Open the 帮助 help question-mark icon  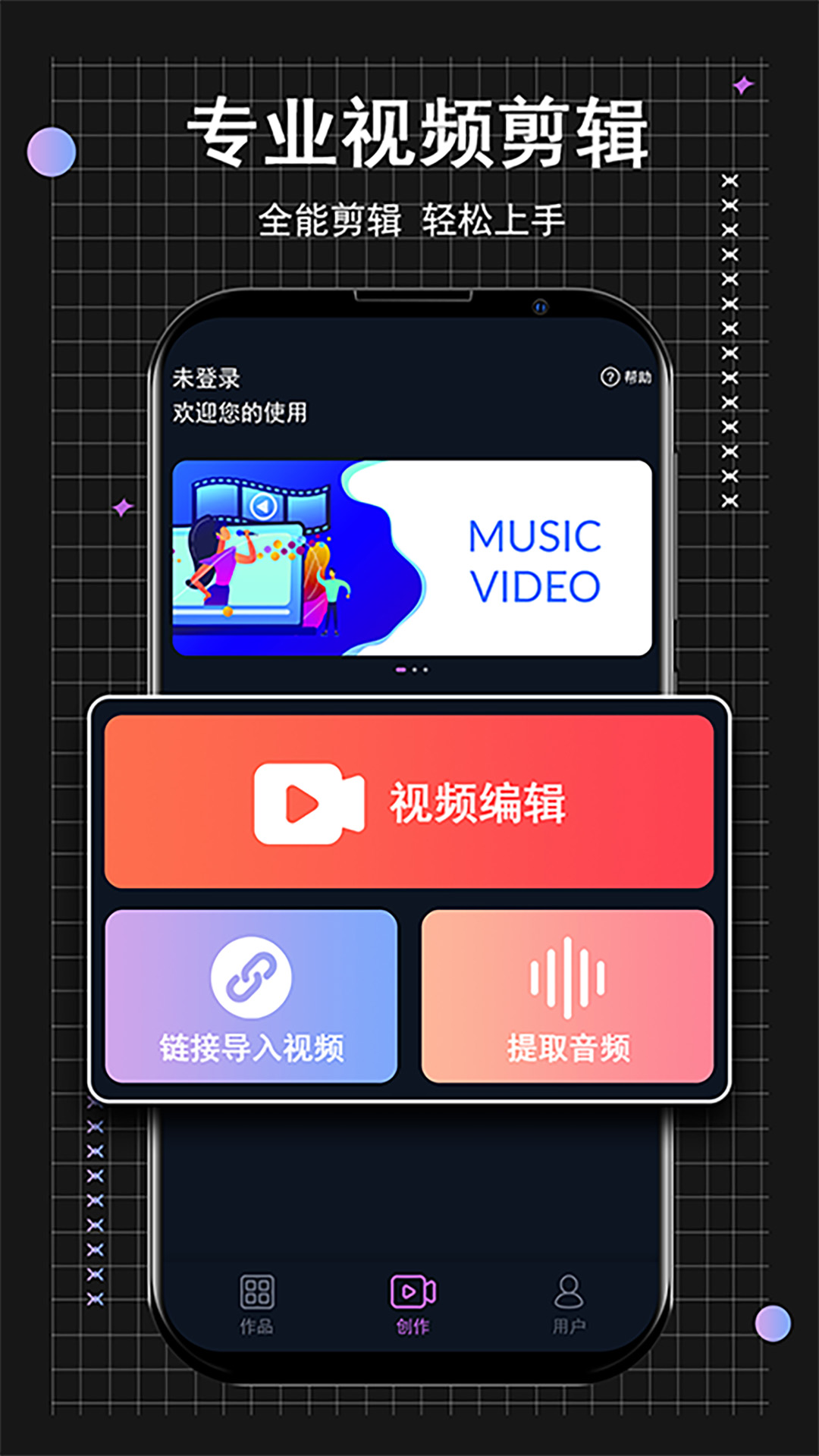tap(610, 376)
